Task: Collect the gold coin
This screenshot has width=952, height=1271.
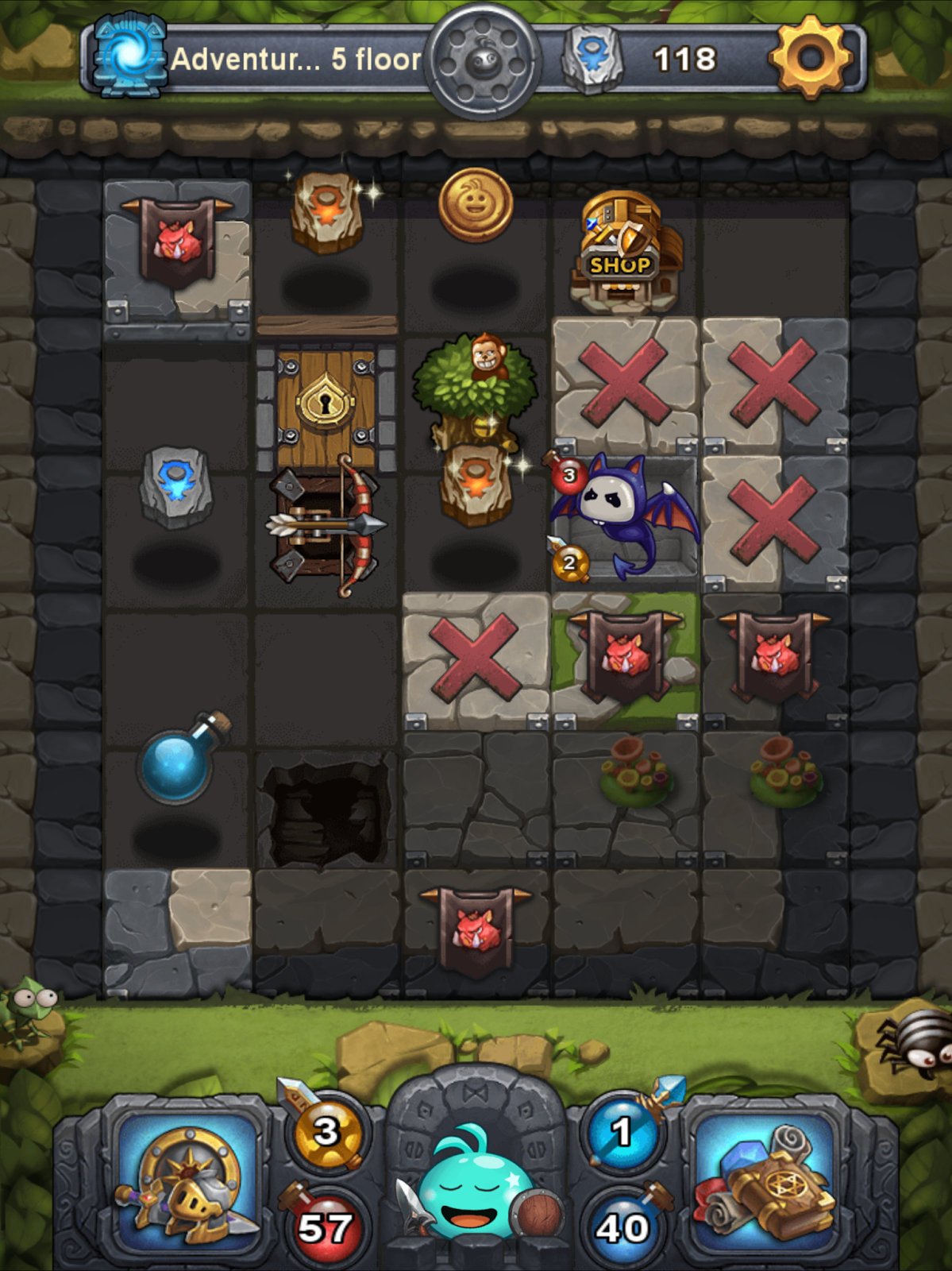Action: click(x=476, y=205)
